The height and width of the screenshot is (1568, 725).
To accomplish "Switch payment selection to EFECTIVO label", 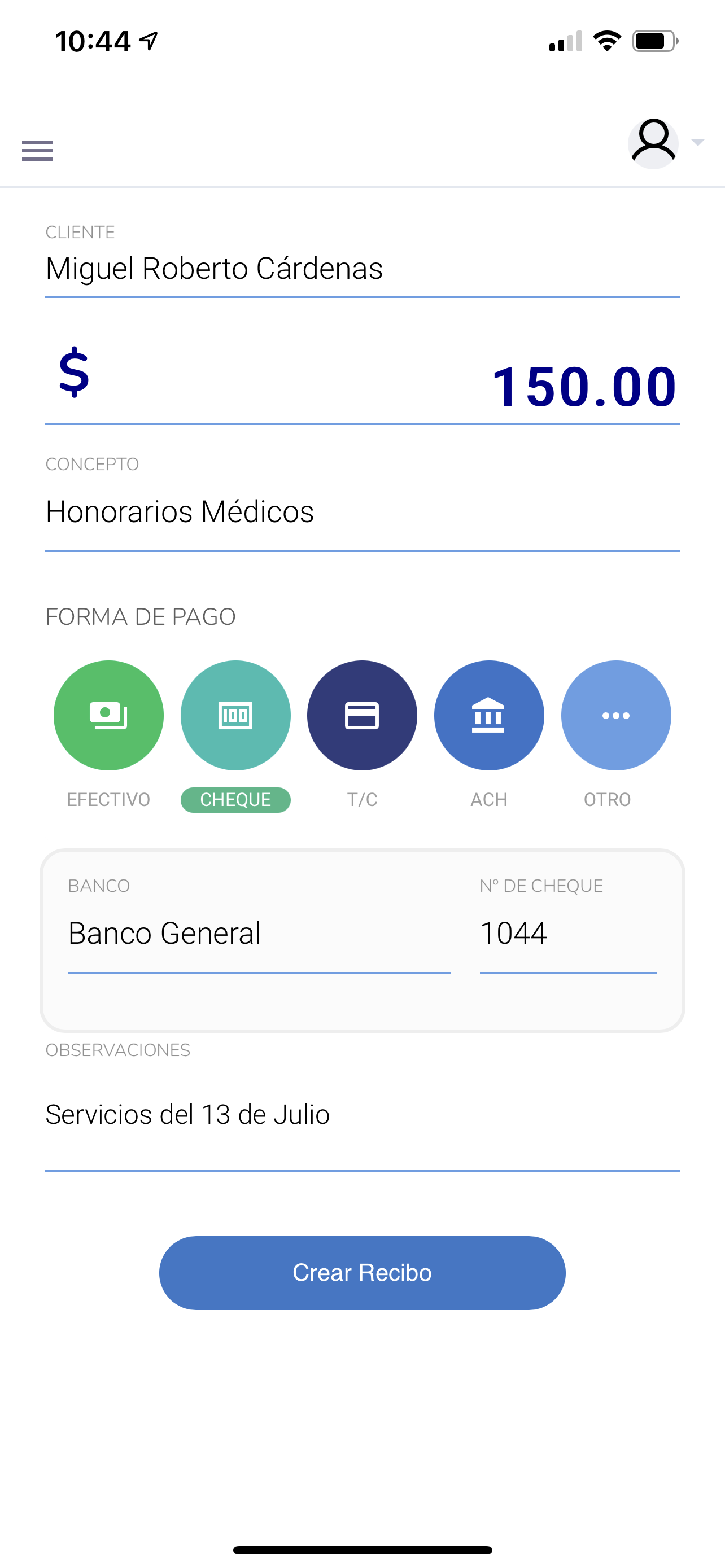I will 108,799.
